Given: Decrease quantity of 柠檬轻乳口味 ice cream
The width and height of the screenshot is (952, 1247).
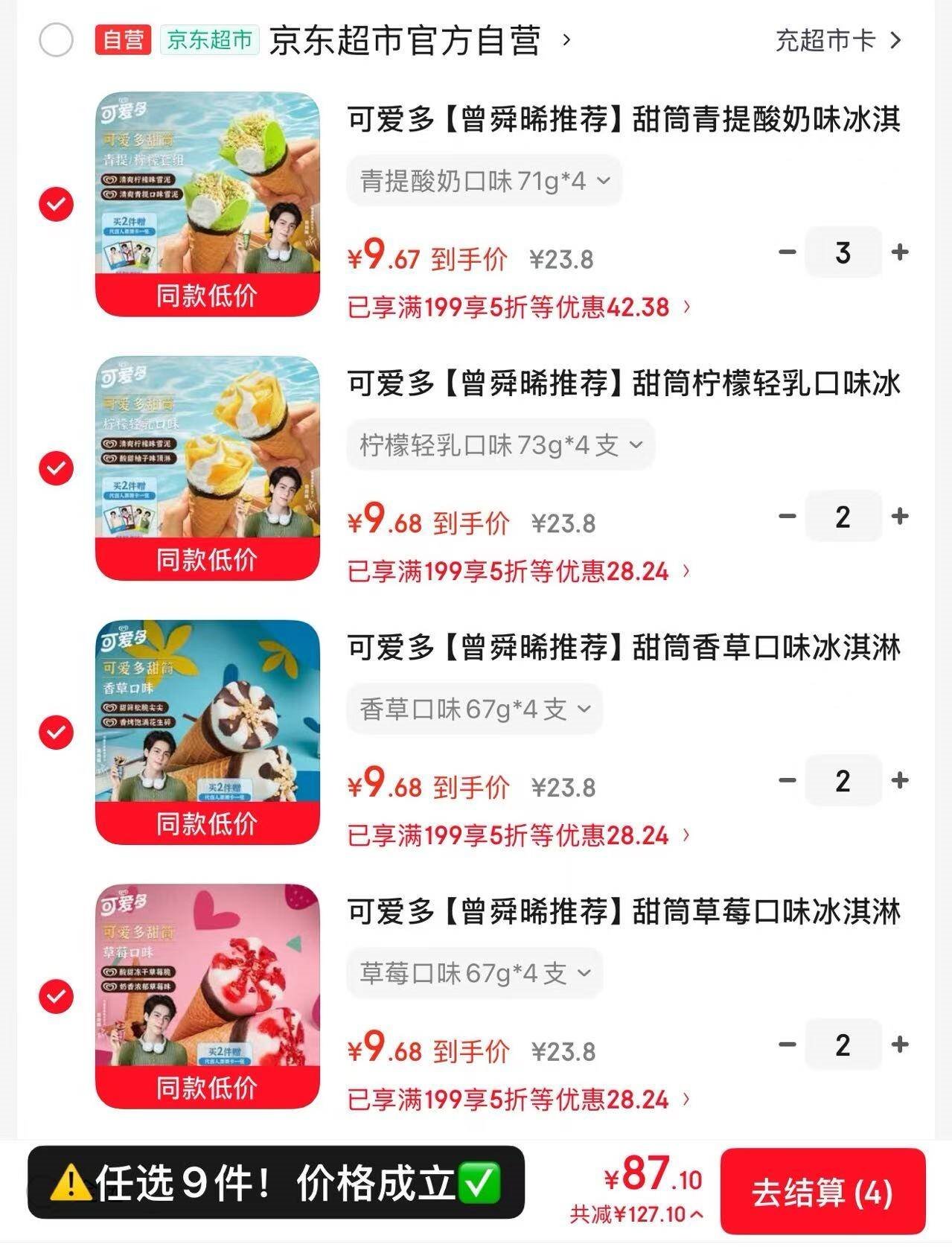Looking at the screenshot, I should [x=787, y=516].
